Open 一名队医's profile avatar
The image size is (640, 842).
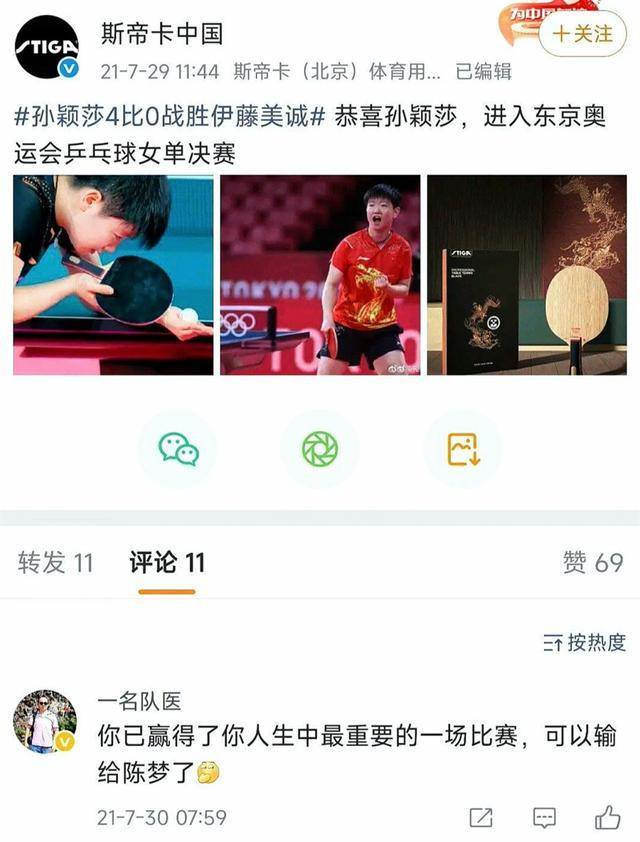45,720
